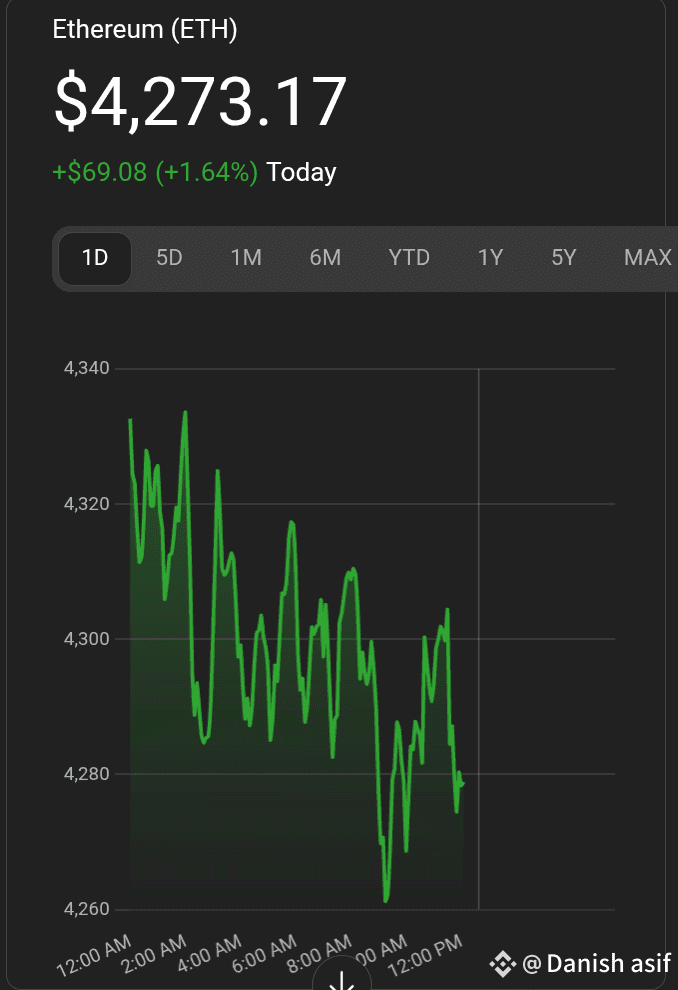Select the 1D time range
Screen dimensions: 678x990
(95, 258)
